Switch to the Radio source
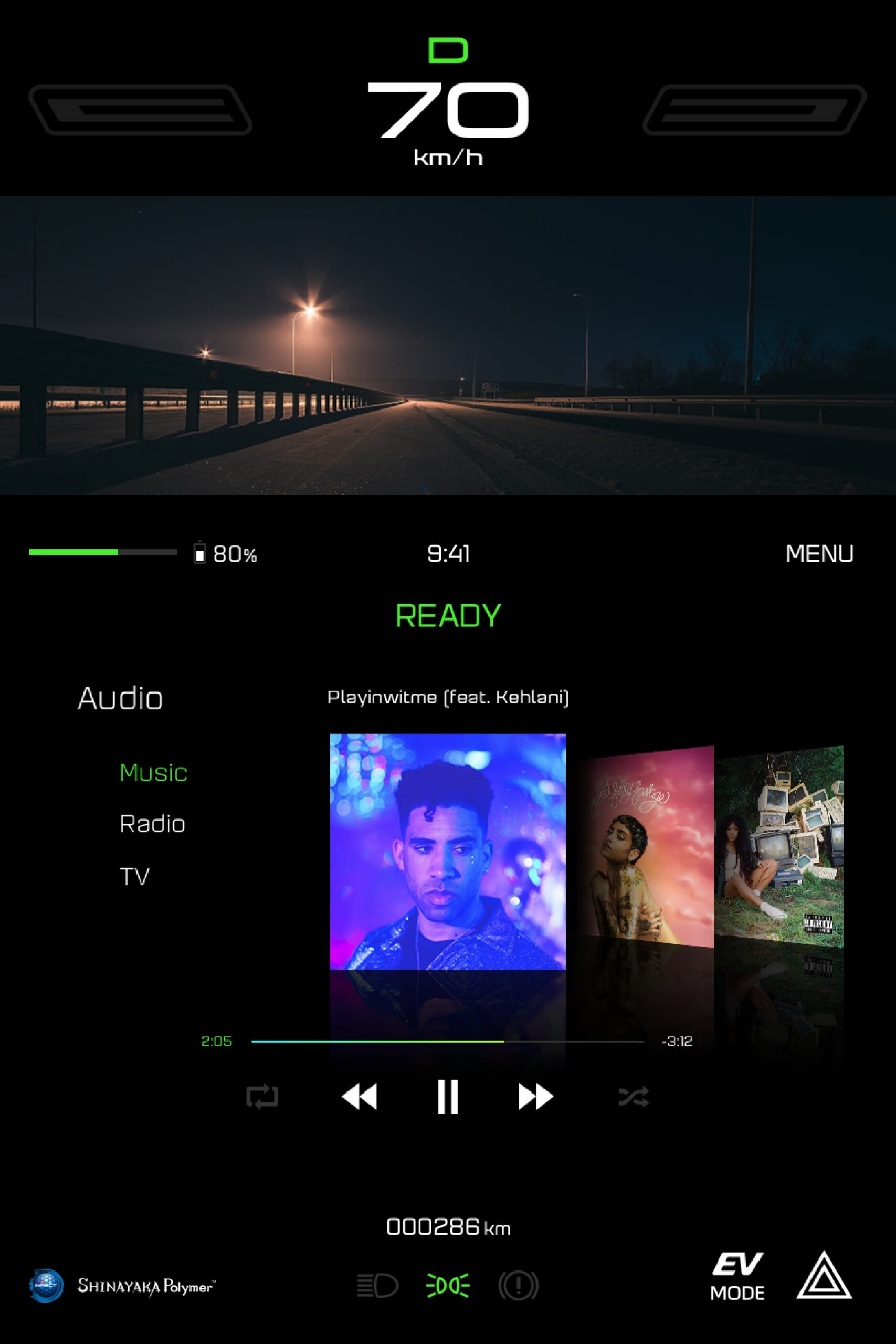Viewport: 896px width, 1344px height. (152, 824)
